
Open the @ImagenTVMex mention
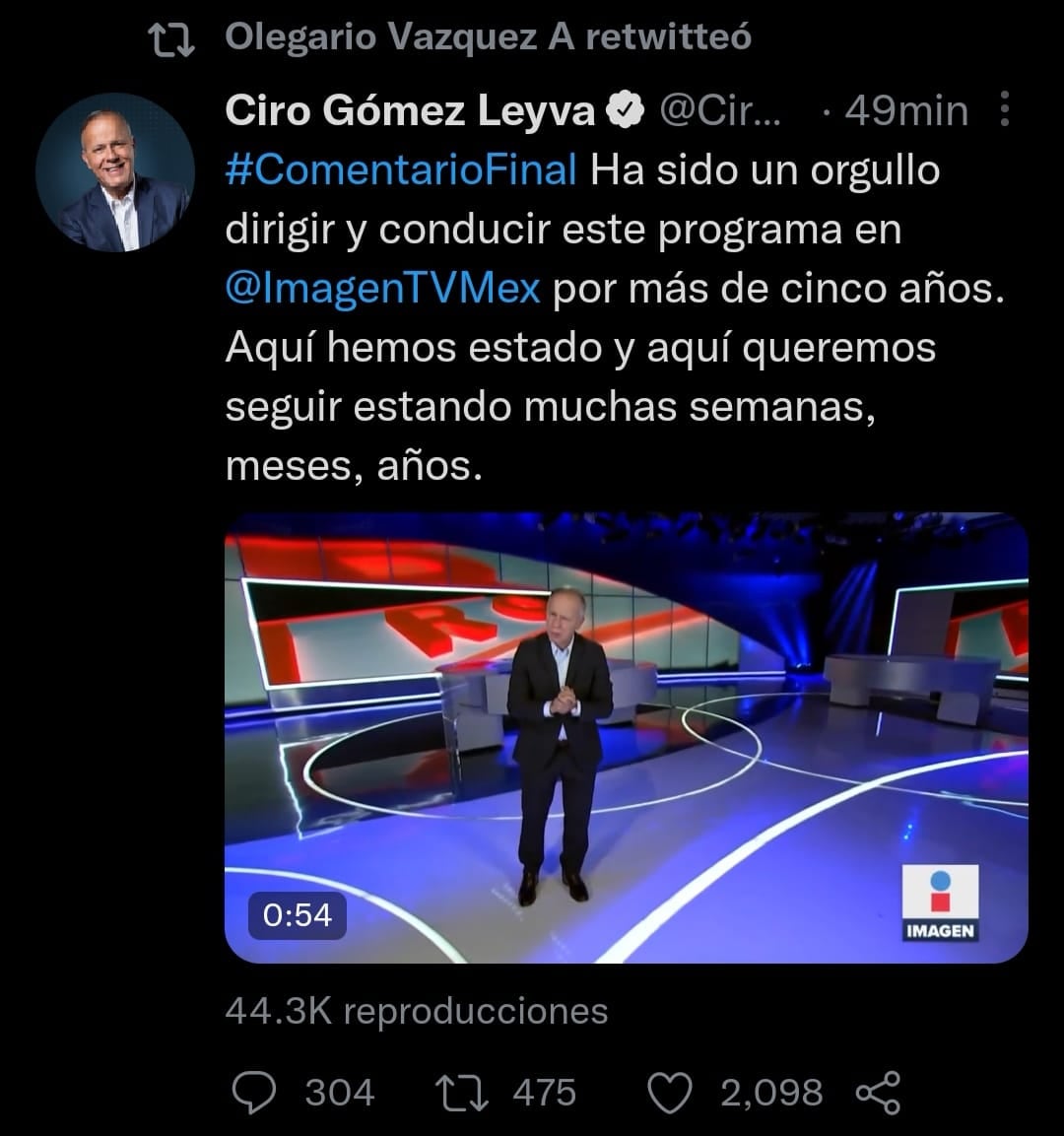click(x=382, y=289)
